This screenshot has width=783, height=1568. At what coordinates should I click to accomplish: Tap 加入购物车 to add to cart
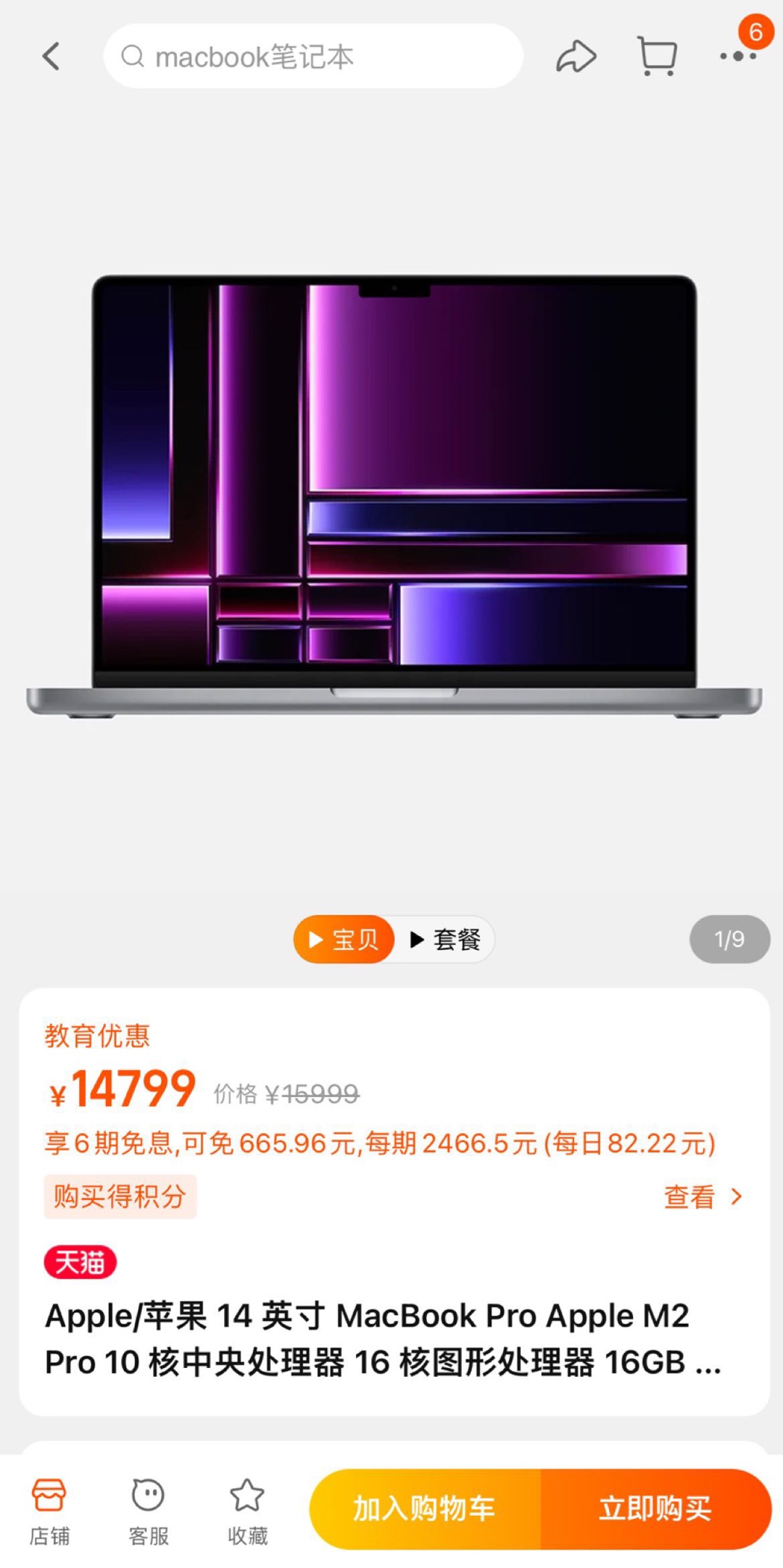(x=425, y=1509)
